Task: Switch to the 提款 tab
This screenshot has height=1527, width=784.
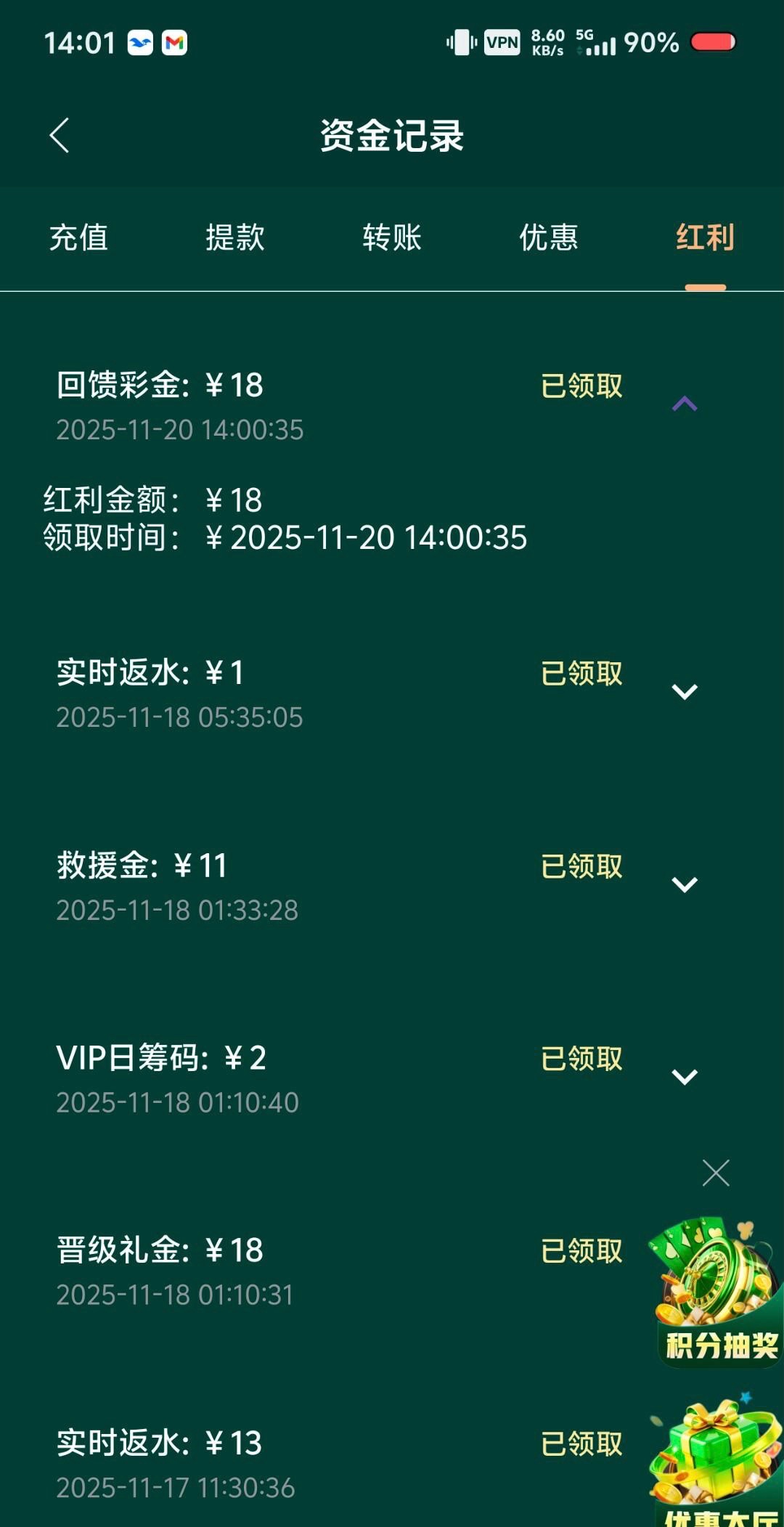Action: pos(235,237)
